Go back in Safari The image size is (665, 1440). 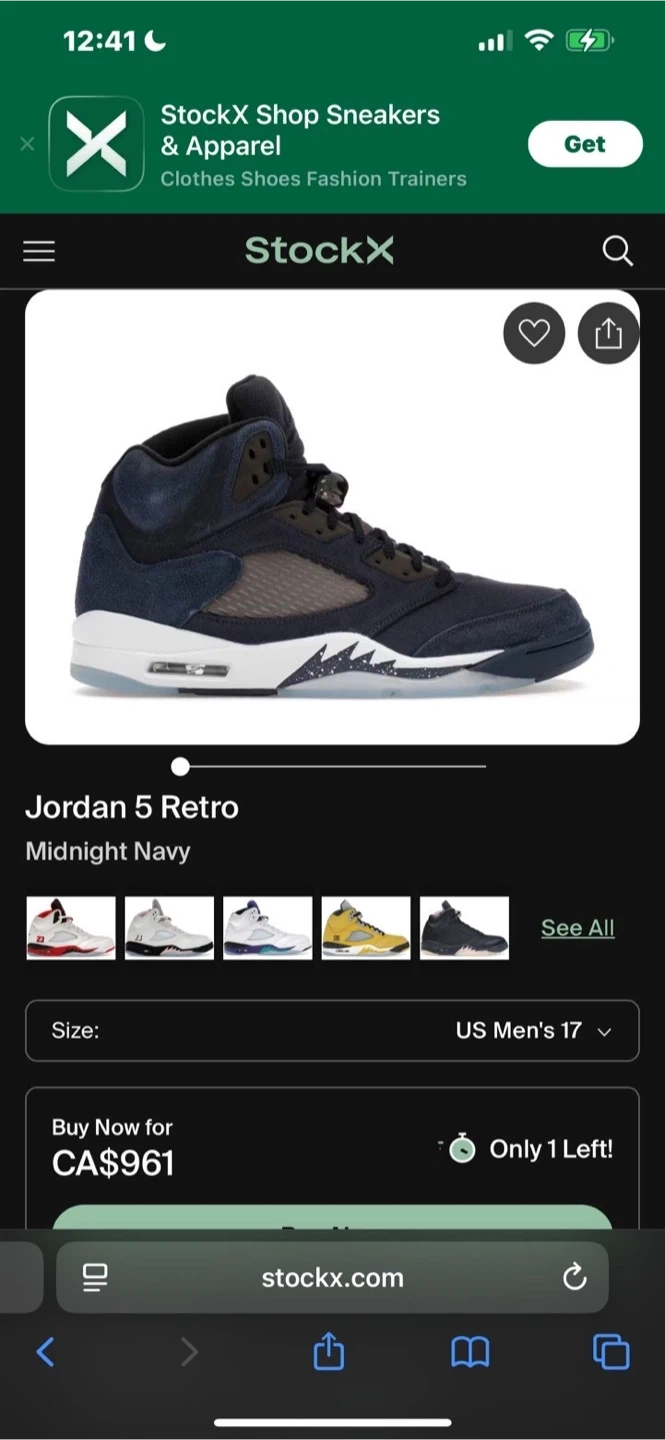click(x=45, y=1353)
